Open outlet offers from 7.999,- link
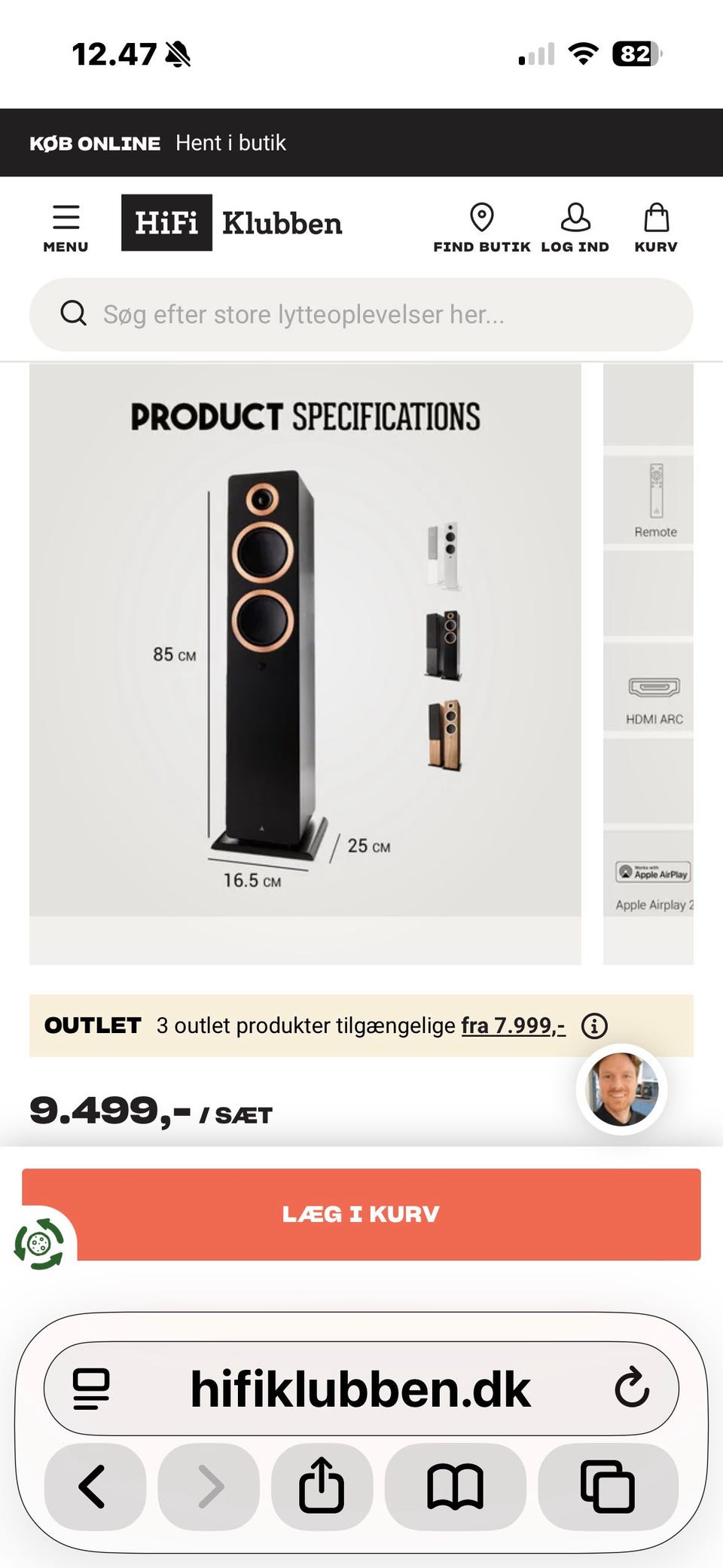This screenshot has height=1568, width=723. click(x=513, y=1025)
